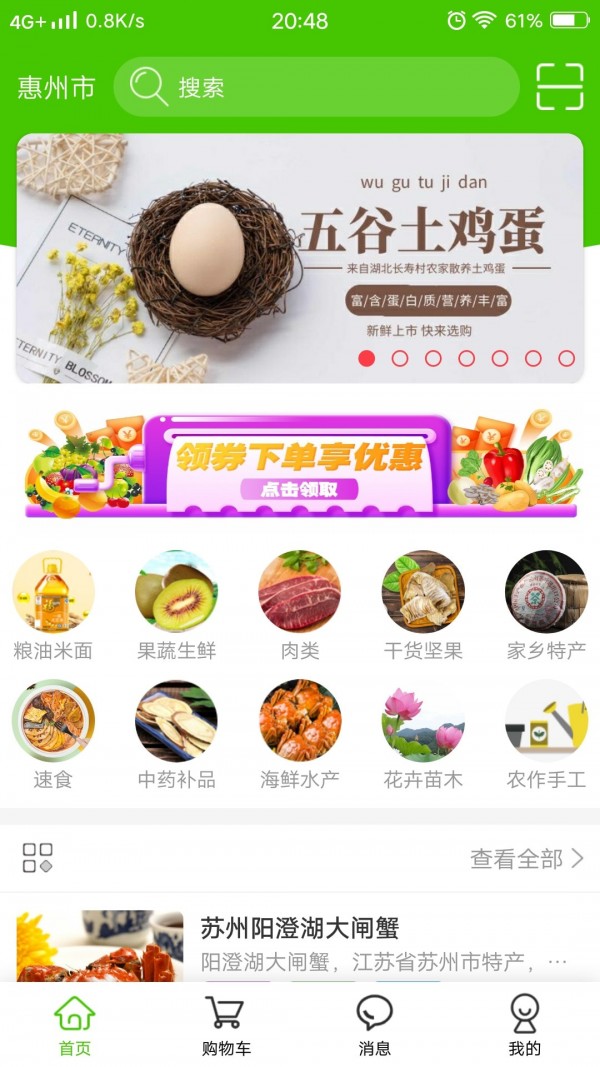Browse the 肉类 category
Image resolution: width=600 pixels, height=1067 pixels.
click(x=299, y=604)
